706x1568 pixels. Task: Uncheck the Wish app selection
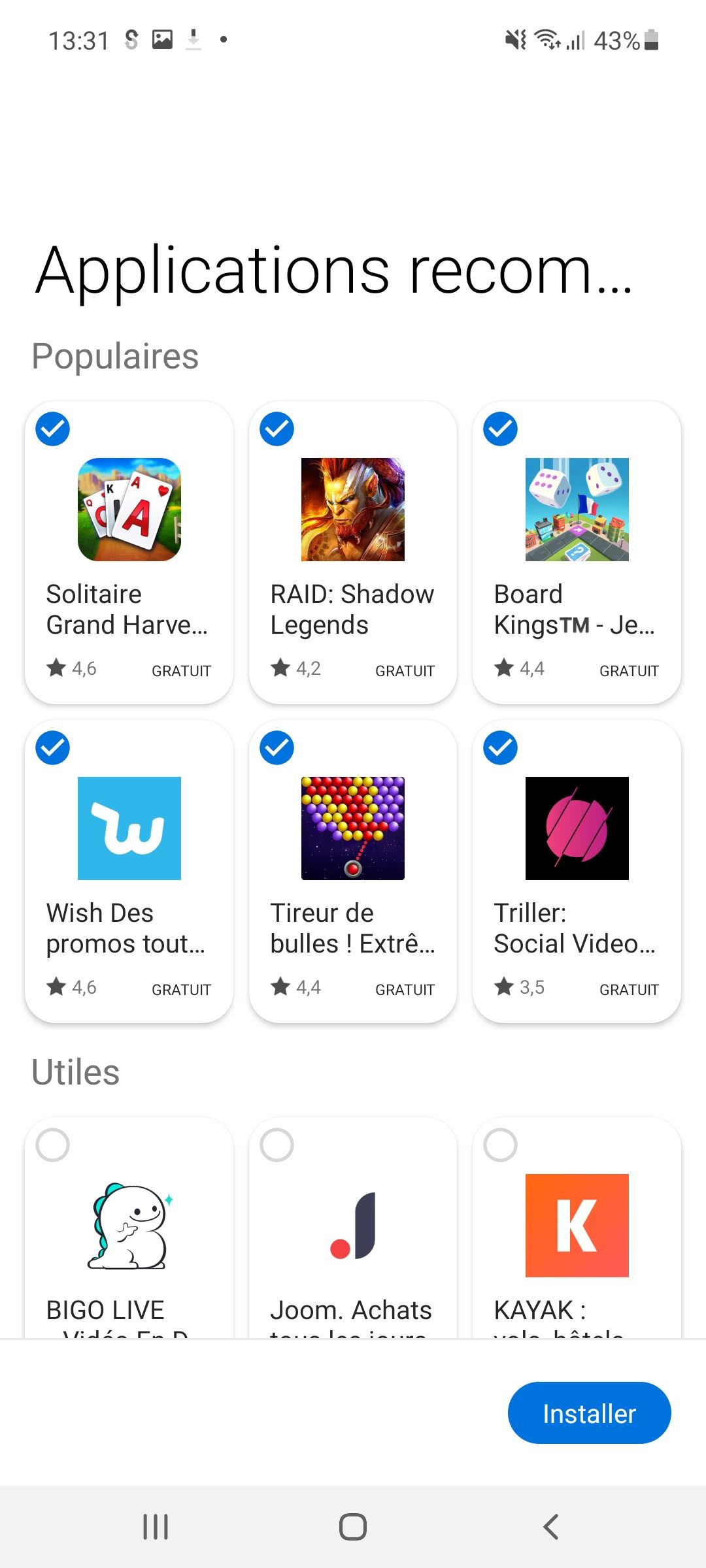tap(53, 748)
